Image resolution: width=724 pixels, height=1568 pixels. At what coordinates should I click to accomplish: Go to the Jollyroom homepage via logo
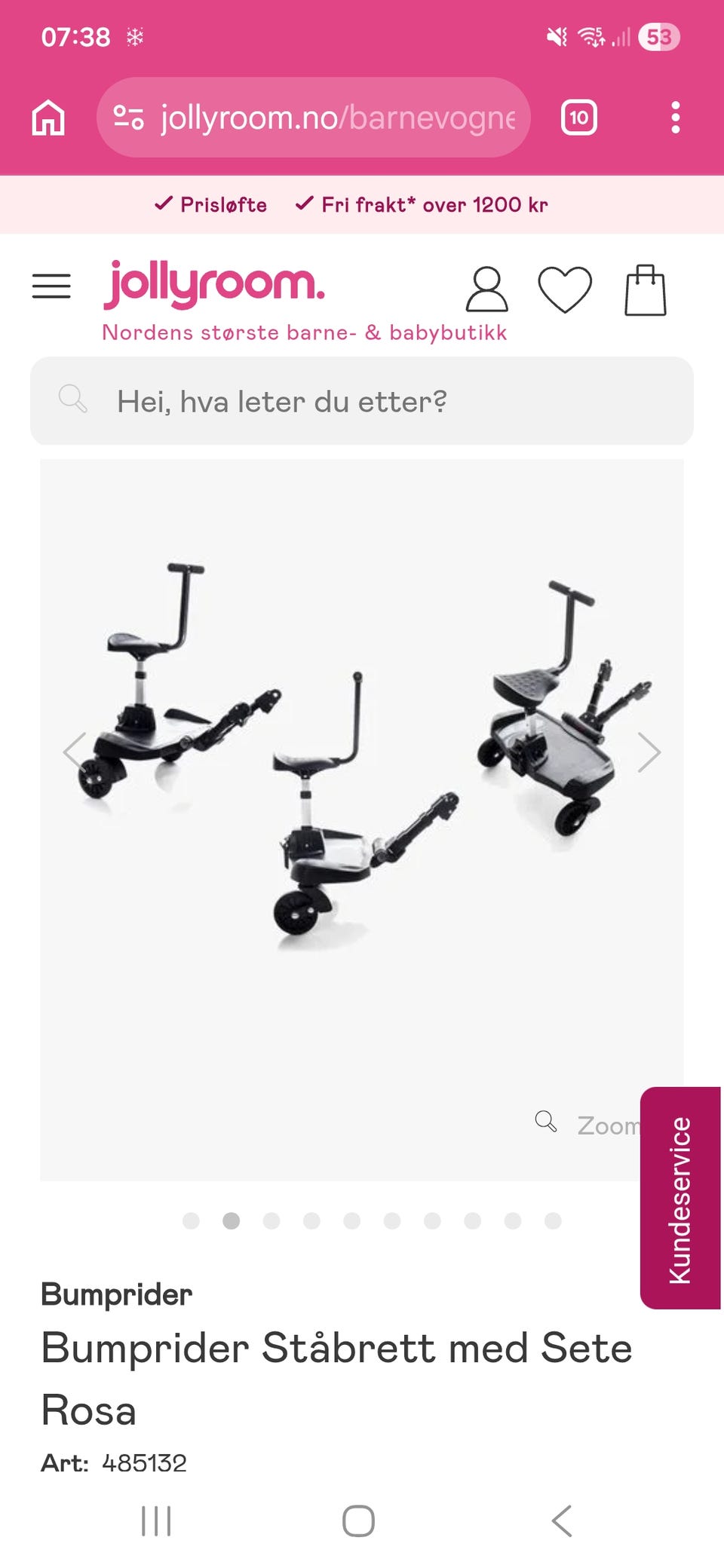pyautogui.click(x=214, y=286)
